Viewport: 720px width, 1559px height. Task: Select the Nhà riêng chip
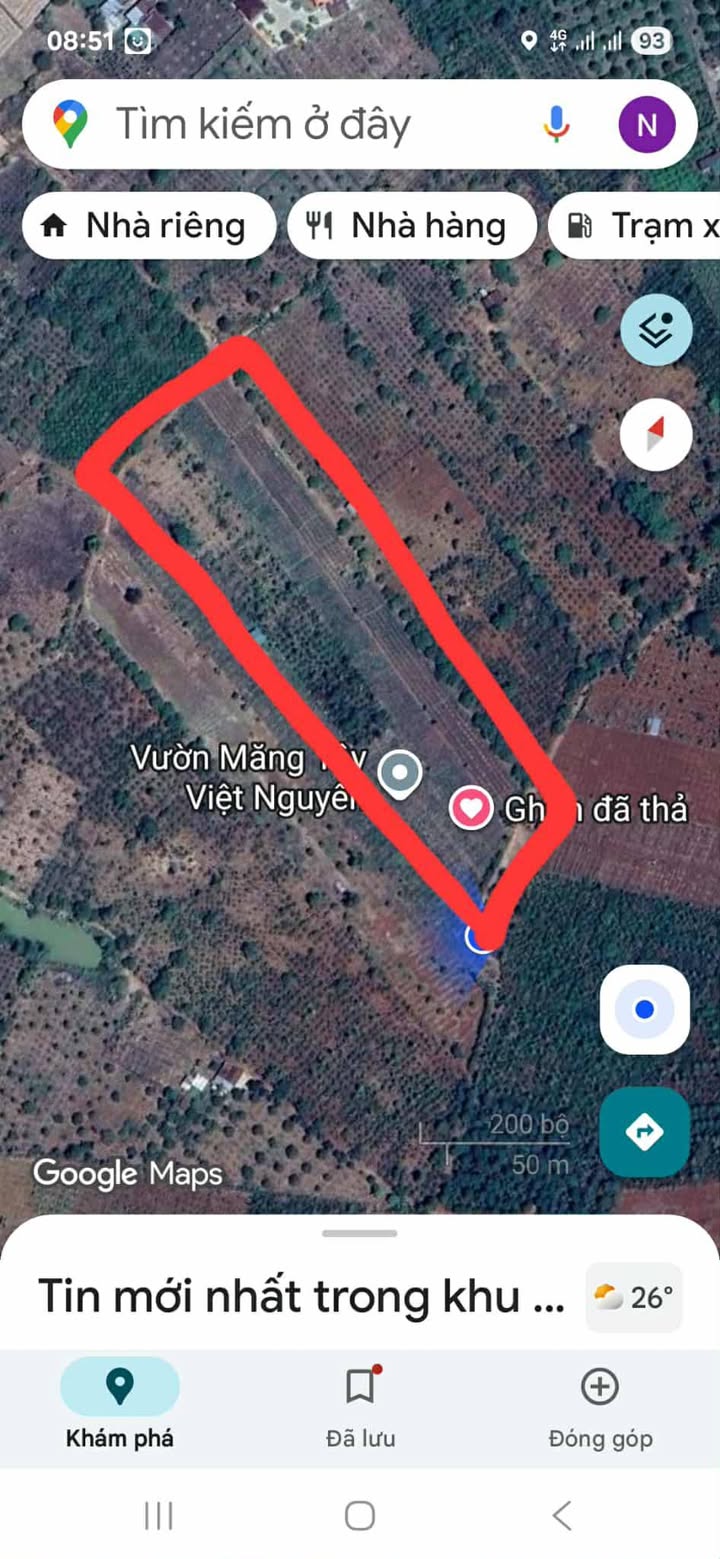(147, 226)
